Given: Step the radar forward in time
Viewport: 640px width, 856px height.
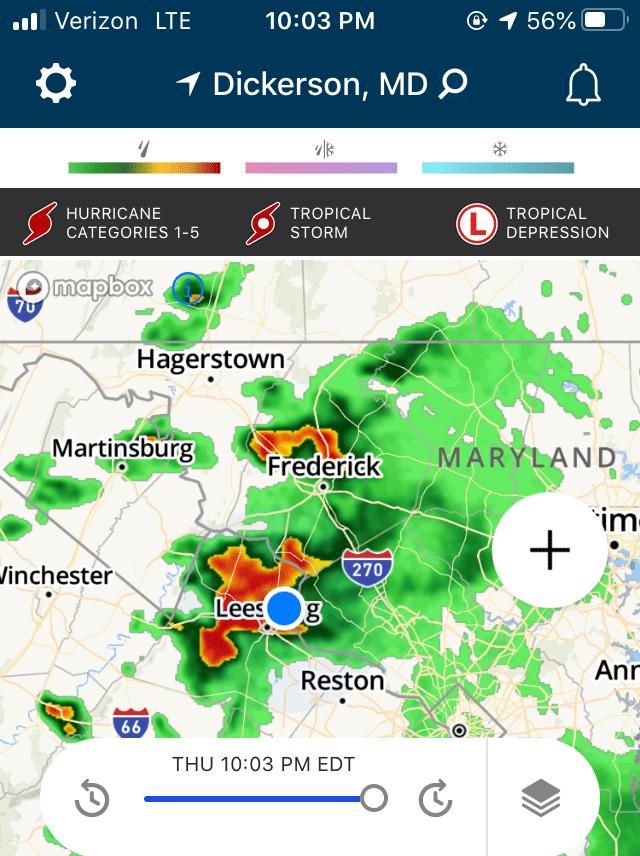Looking at the screenshot, I should tap(435, 798).
